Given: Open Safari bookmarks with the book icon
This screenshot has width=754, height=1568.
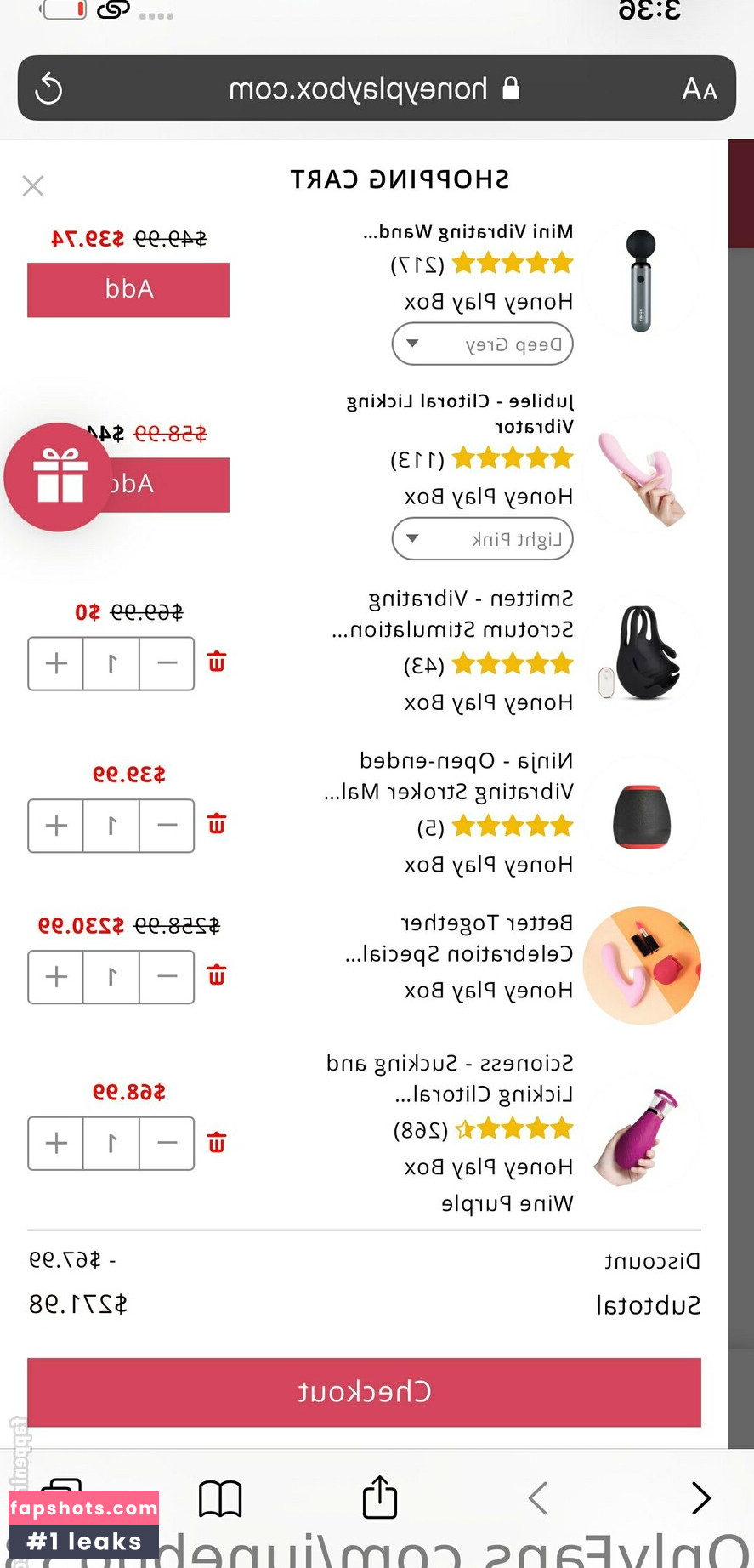Looking at the screenshot, I should [x=220, y=1498].
